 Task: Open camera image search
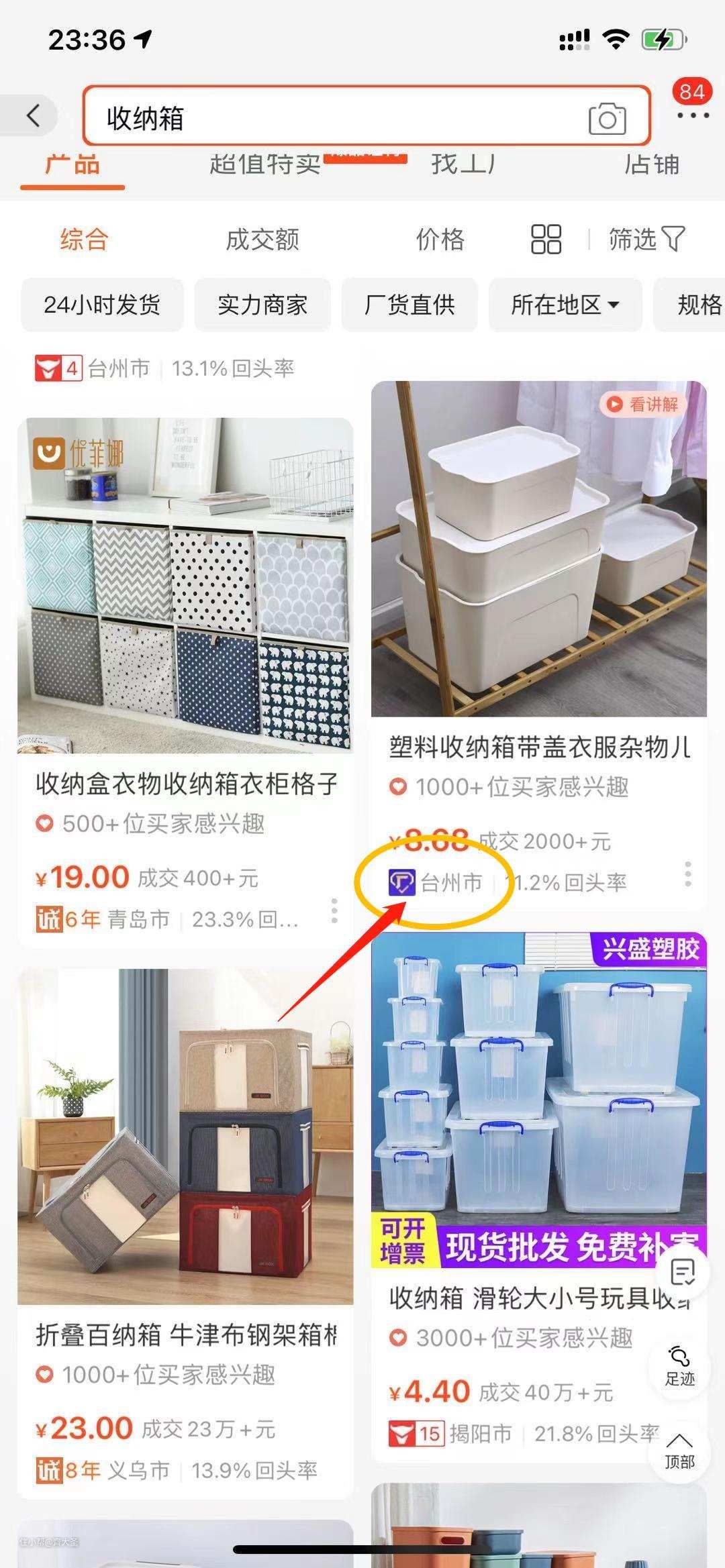(607, 119)
